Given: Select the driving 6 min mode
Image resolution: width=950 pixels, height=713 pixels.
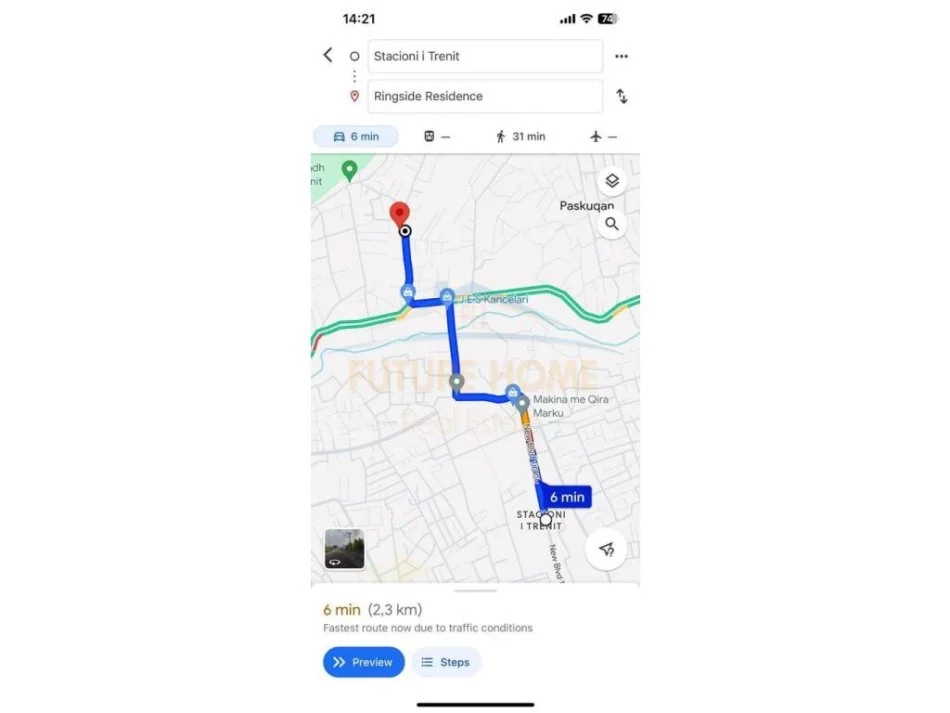Looking at the screenshot, I should [x=356, y=137].
